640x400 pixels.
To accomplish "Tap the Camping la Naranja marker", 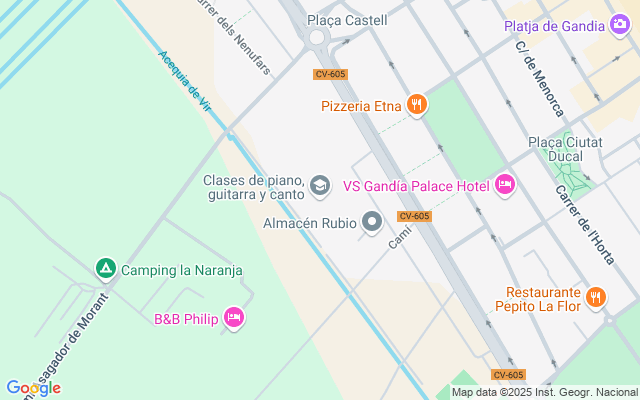I will pos(105,268).
